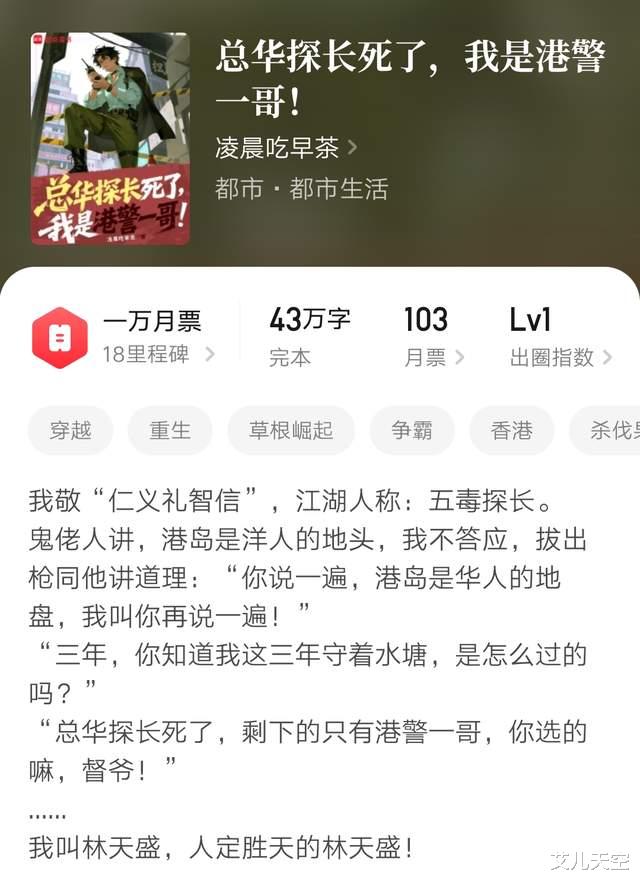
Task: Open the 都市 · 都市生活 category
Action: click(x=302, y=189)
